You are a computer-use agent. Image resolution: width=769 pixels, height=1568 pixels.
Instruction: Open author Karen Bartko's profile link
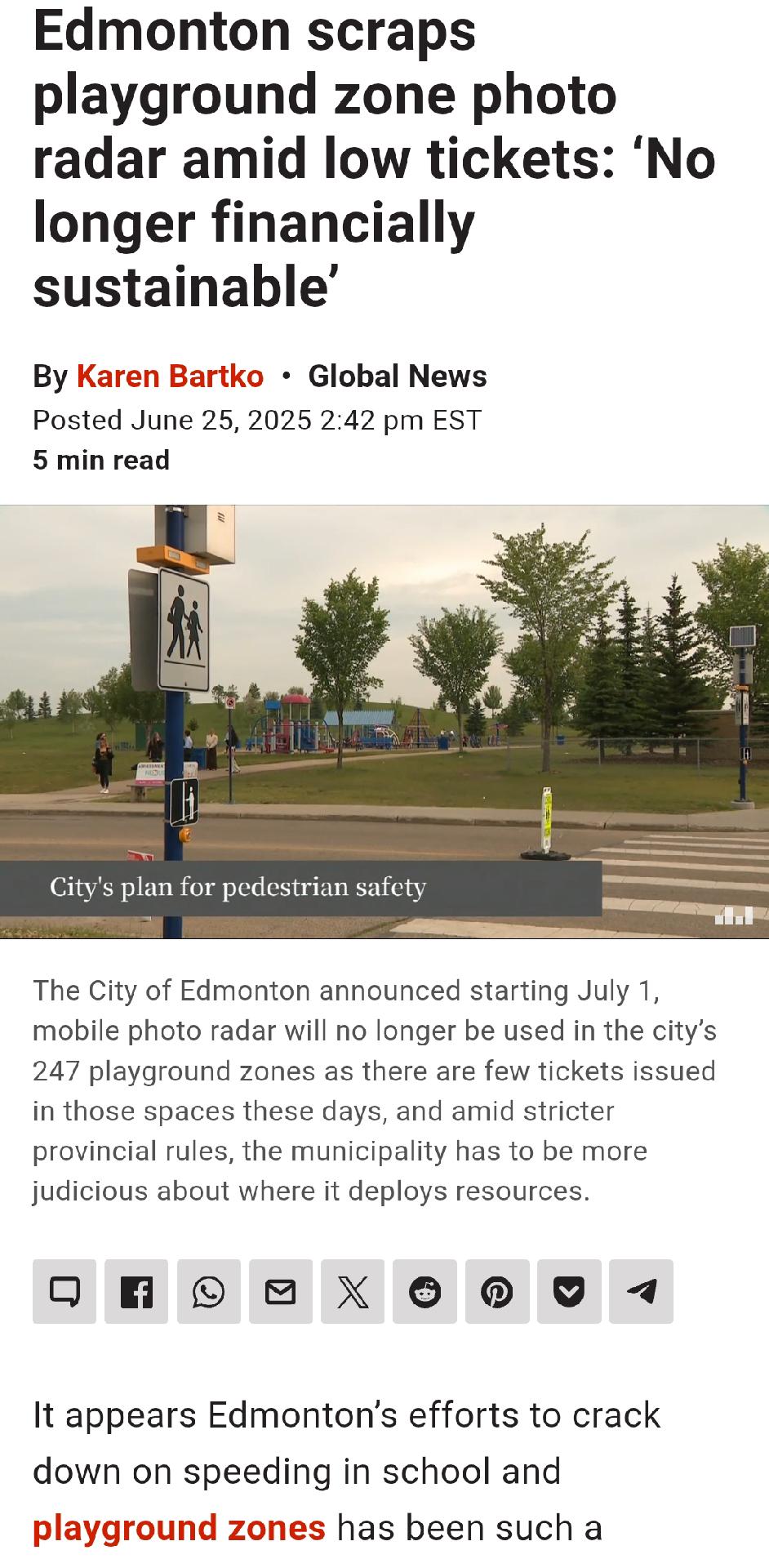coord(170,376)
